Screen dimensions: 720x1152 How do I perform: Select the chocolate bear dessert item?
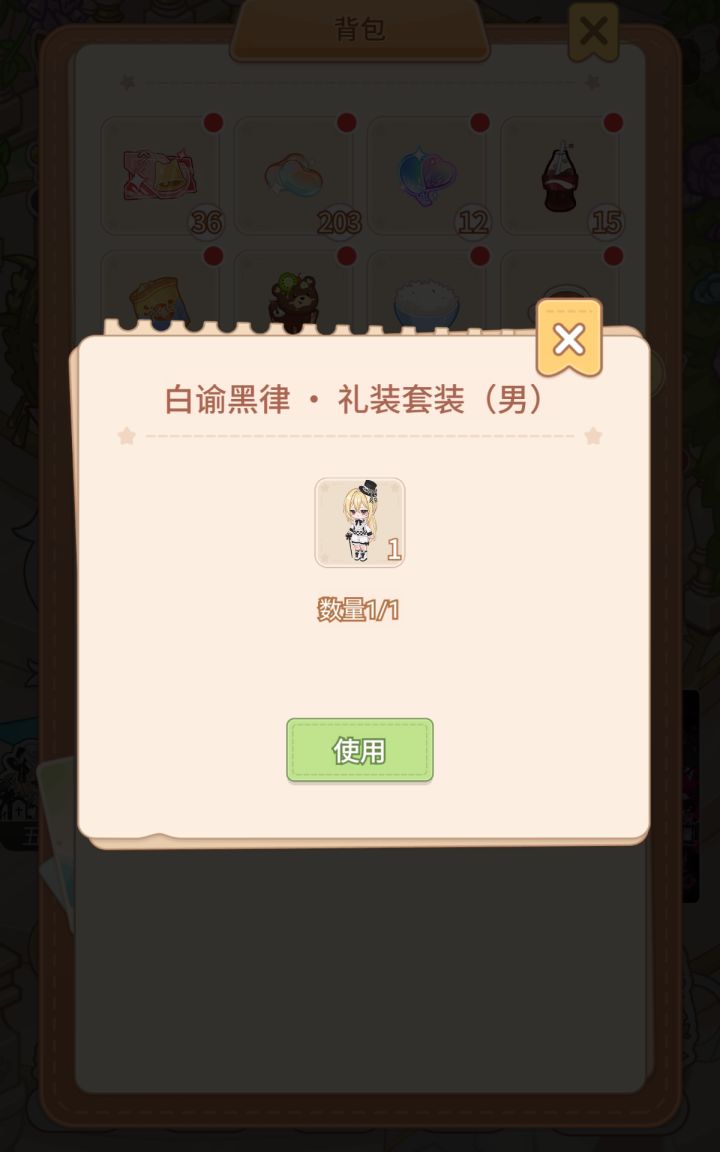tap(295, 295)
